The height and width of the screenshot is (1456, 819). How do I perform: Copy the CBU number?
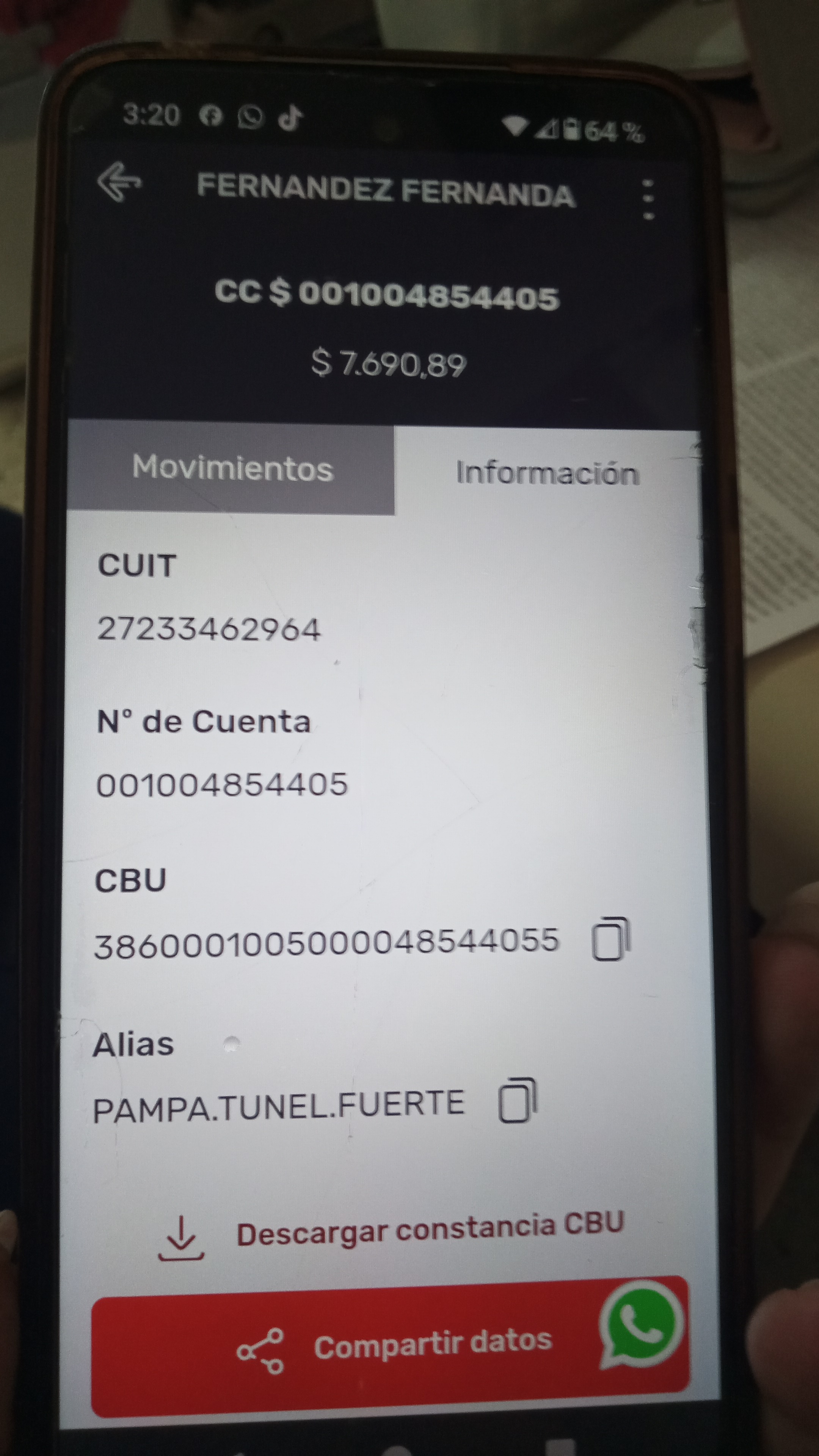click(x=610, y=940)
